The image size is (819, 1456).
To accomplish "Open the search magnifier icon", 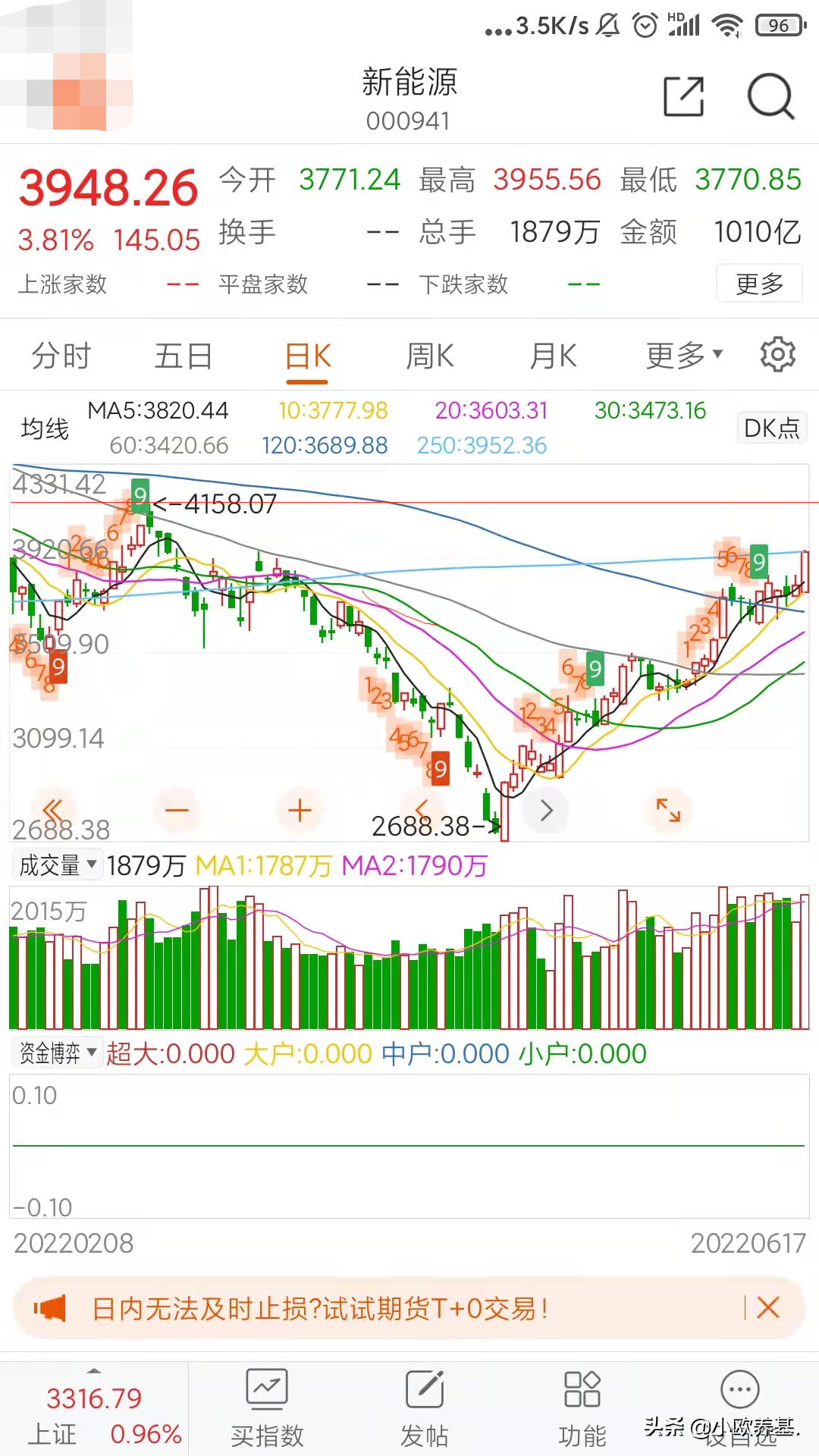I will click(770, 97).
